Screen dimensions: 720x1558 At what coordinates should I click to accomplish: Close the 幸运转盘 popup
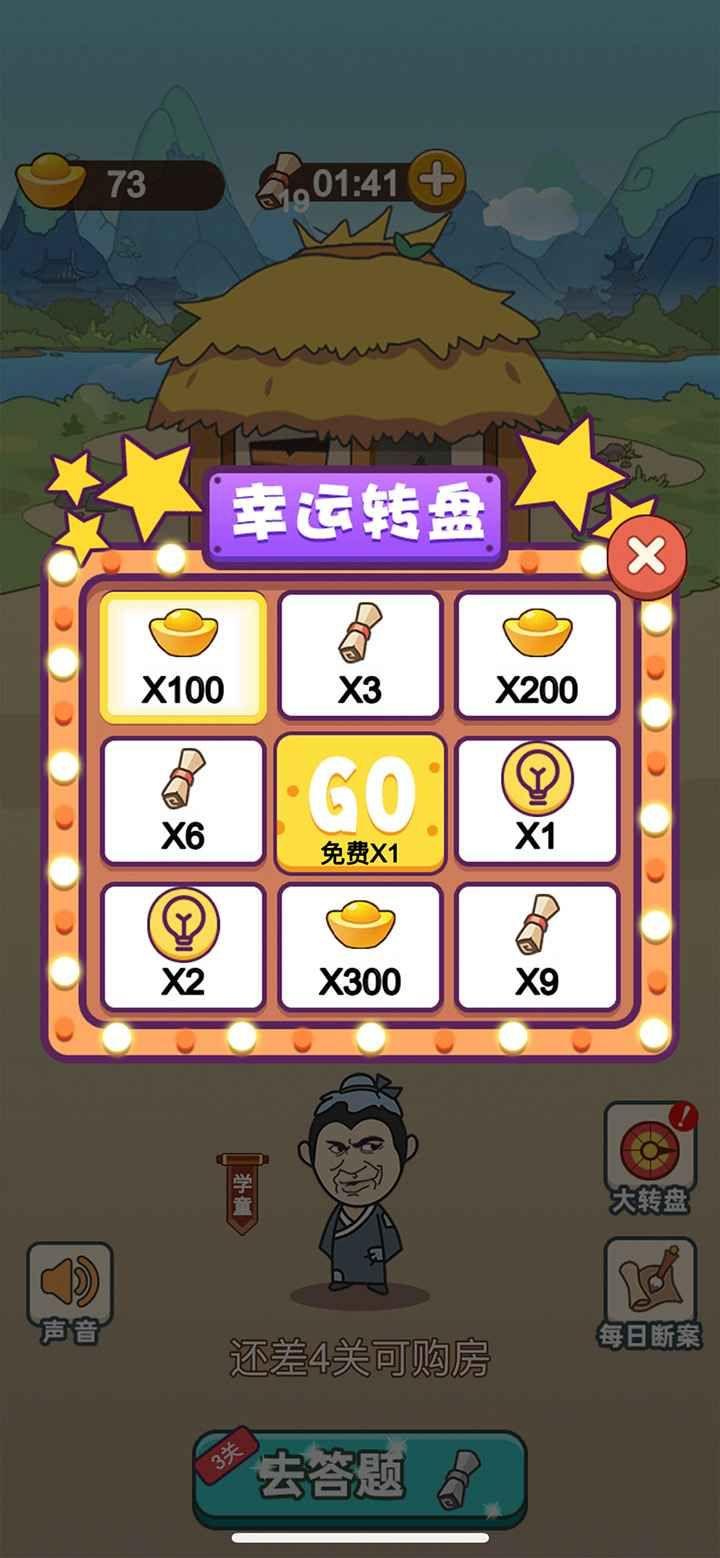pos(644,553)
